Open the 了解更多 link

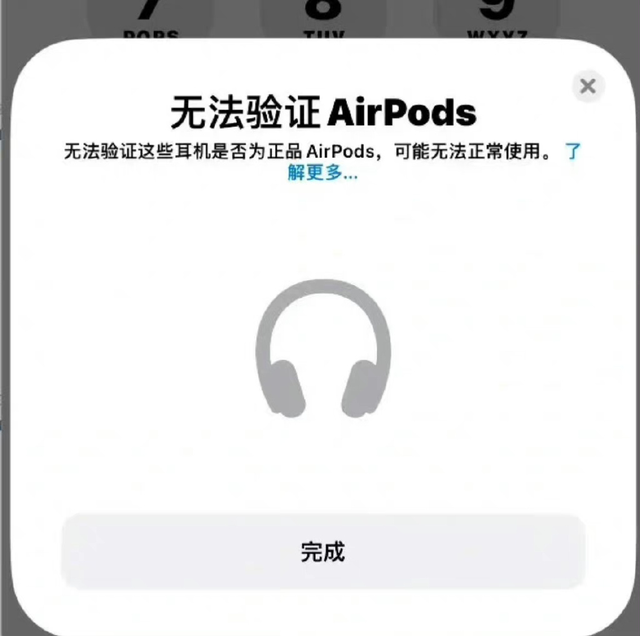[322, 173]
